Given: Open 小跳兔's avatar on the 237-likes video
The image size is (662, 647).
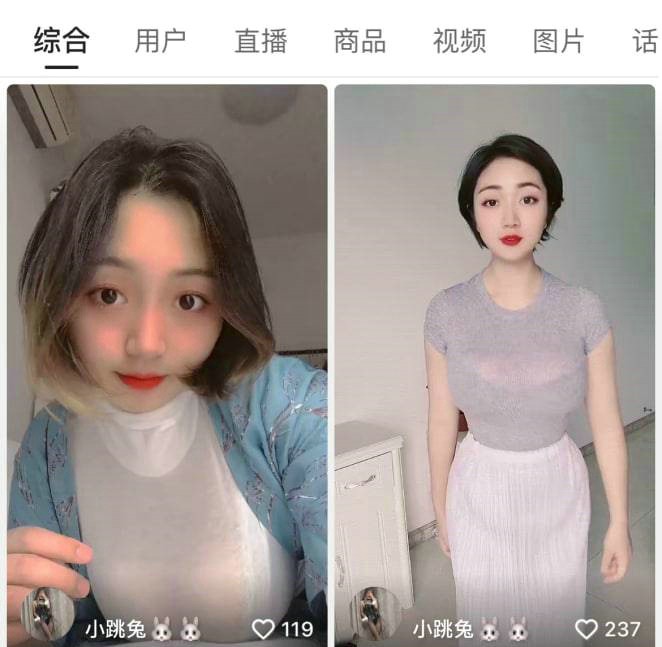Looking at the screenshot, I should 373,612.
